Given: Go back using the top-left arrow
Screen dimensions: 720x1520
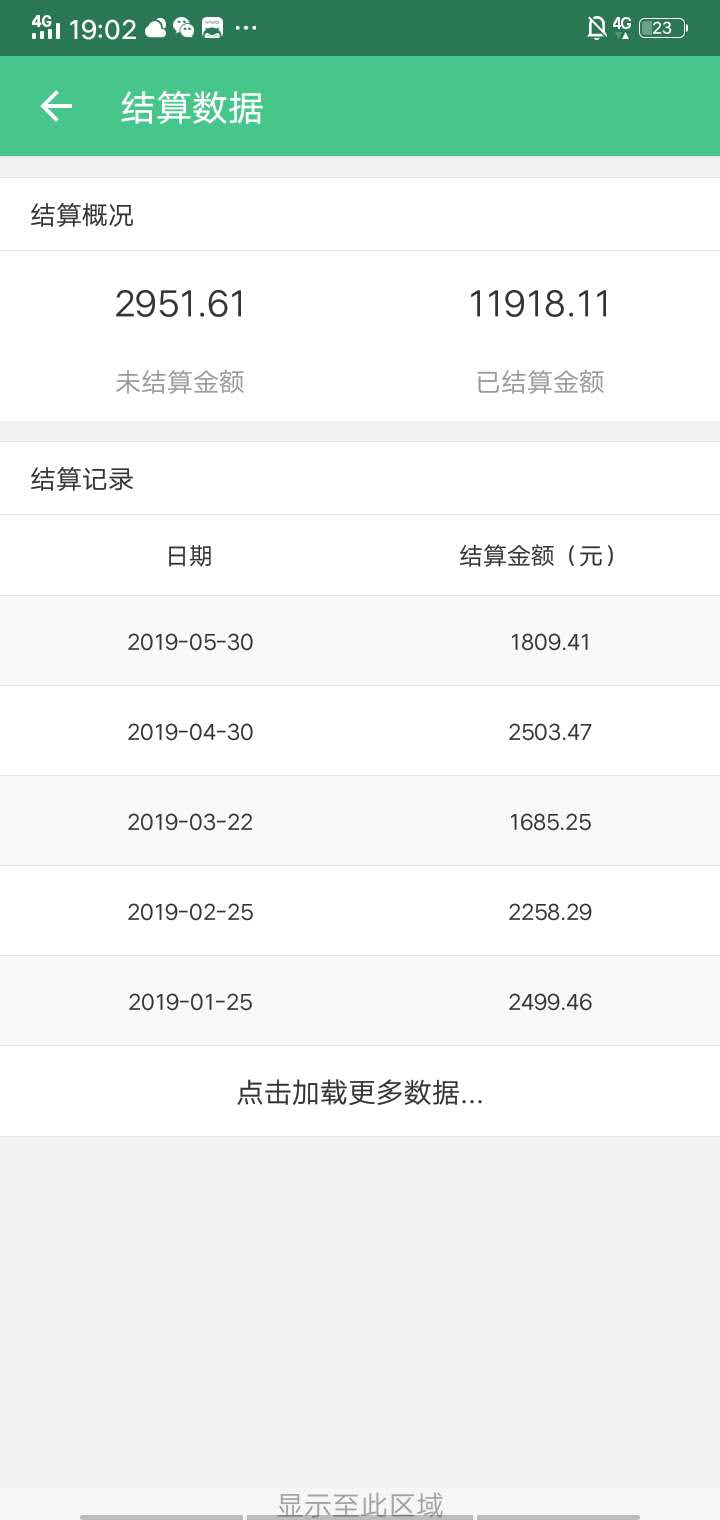Looking at the screenshot, I should 56,106.
